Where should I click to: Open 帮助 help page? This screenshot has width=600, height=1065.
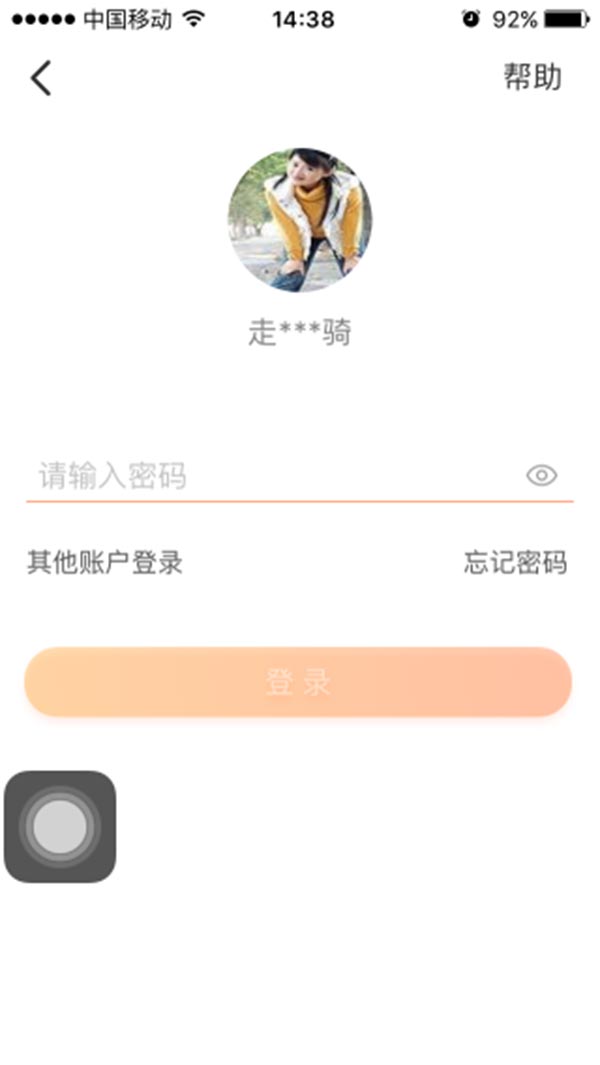point(532,78)
